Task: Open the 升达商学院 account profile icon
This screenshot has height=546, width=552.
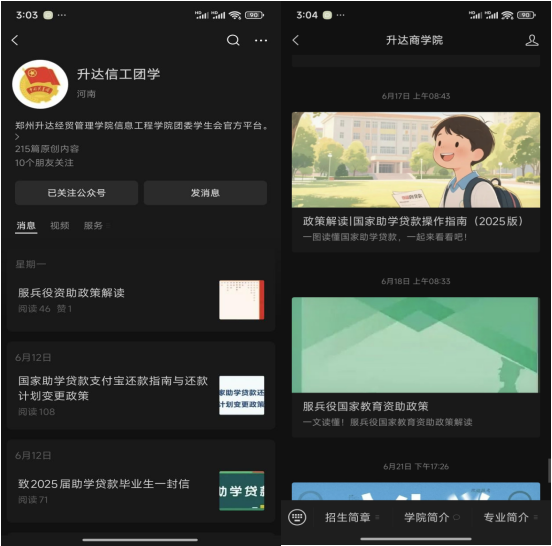Action: [x=532, y=40]
